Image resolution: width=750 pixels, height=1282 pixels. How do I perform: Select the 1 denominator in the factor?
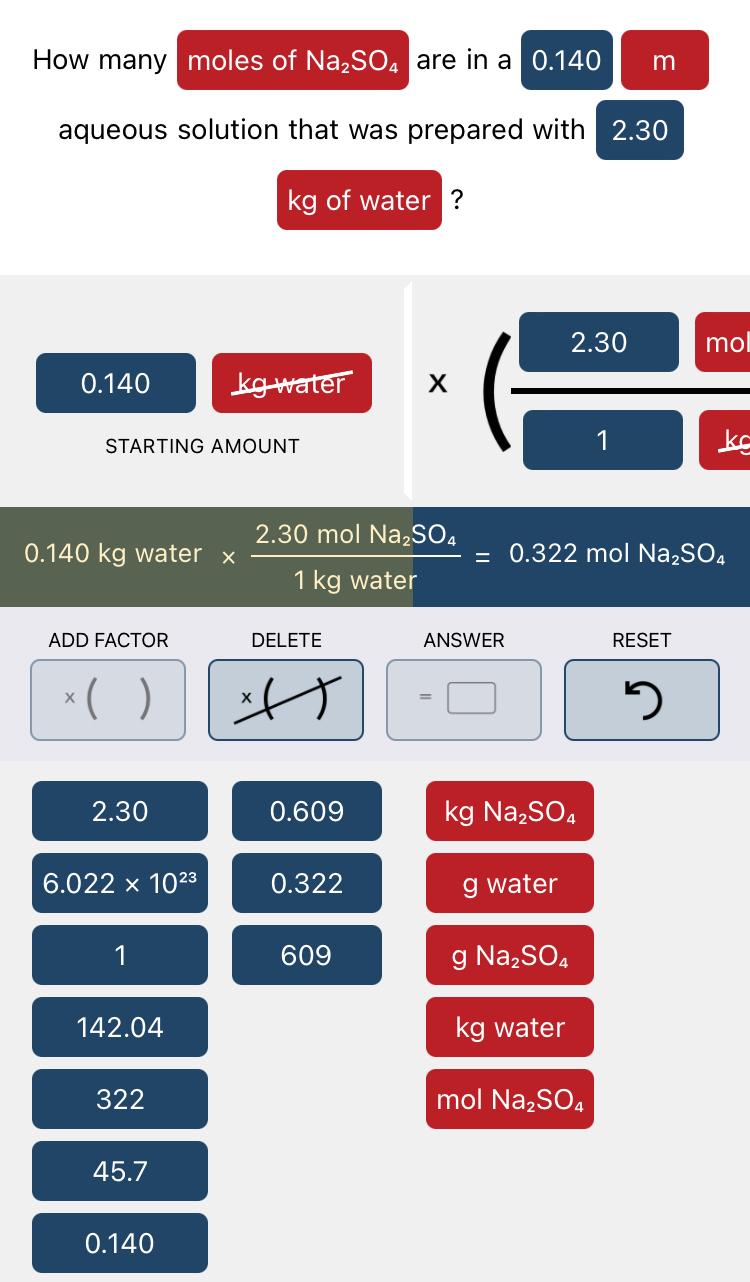point(602,440)
